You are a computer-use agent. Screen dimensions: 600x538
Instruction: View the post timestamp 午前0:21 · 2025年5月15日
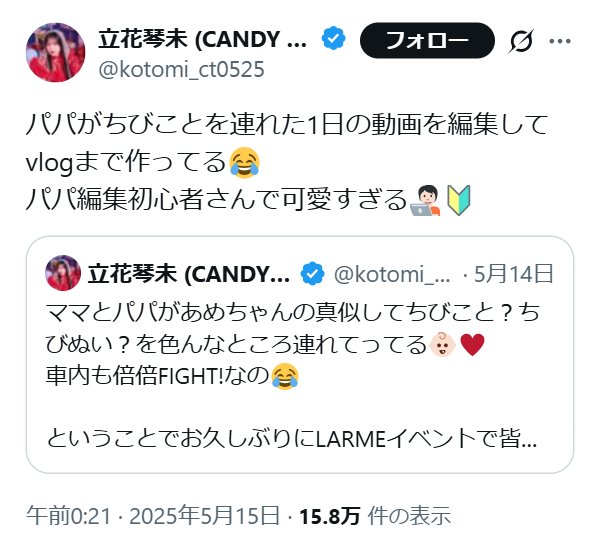[x=154, y=516]
